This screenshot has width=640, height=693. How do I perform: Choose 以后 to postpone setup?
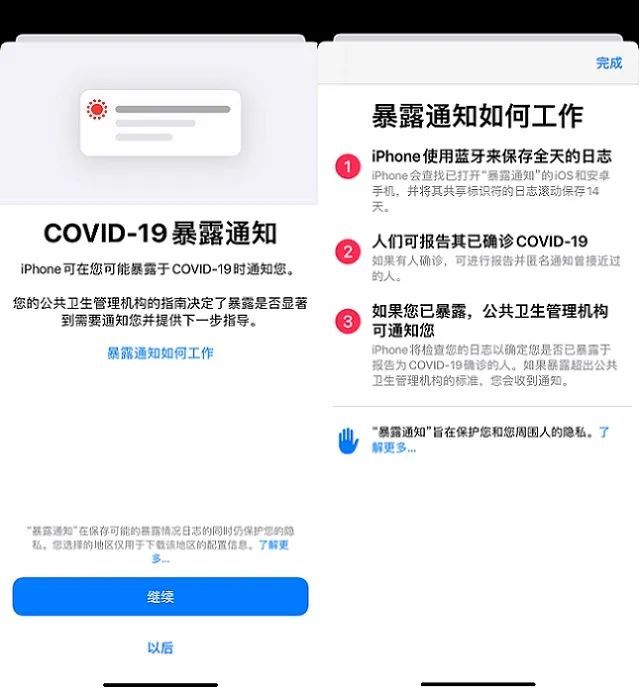pyautogui.click(x=160, y=647)
